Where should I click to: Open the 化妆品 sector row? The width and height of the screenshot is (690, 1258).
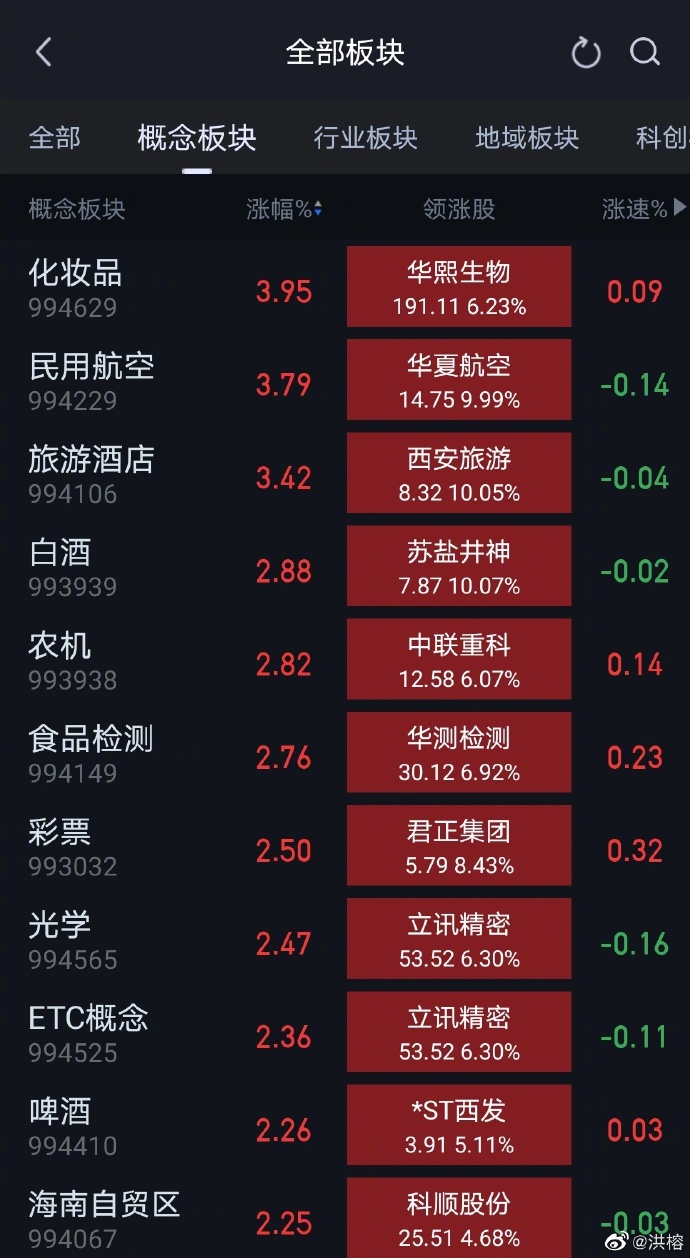pyautogui.click(x=345, y=287)
